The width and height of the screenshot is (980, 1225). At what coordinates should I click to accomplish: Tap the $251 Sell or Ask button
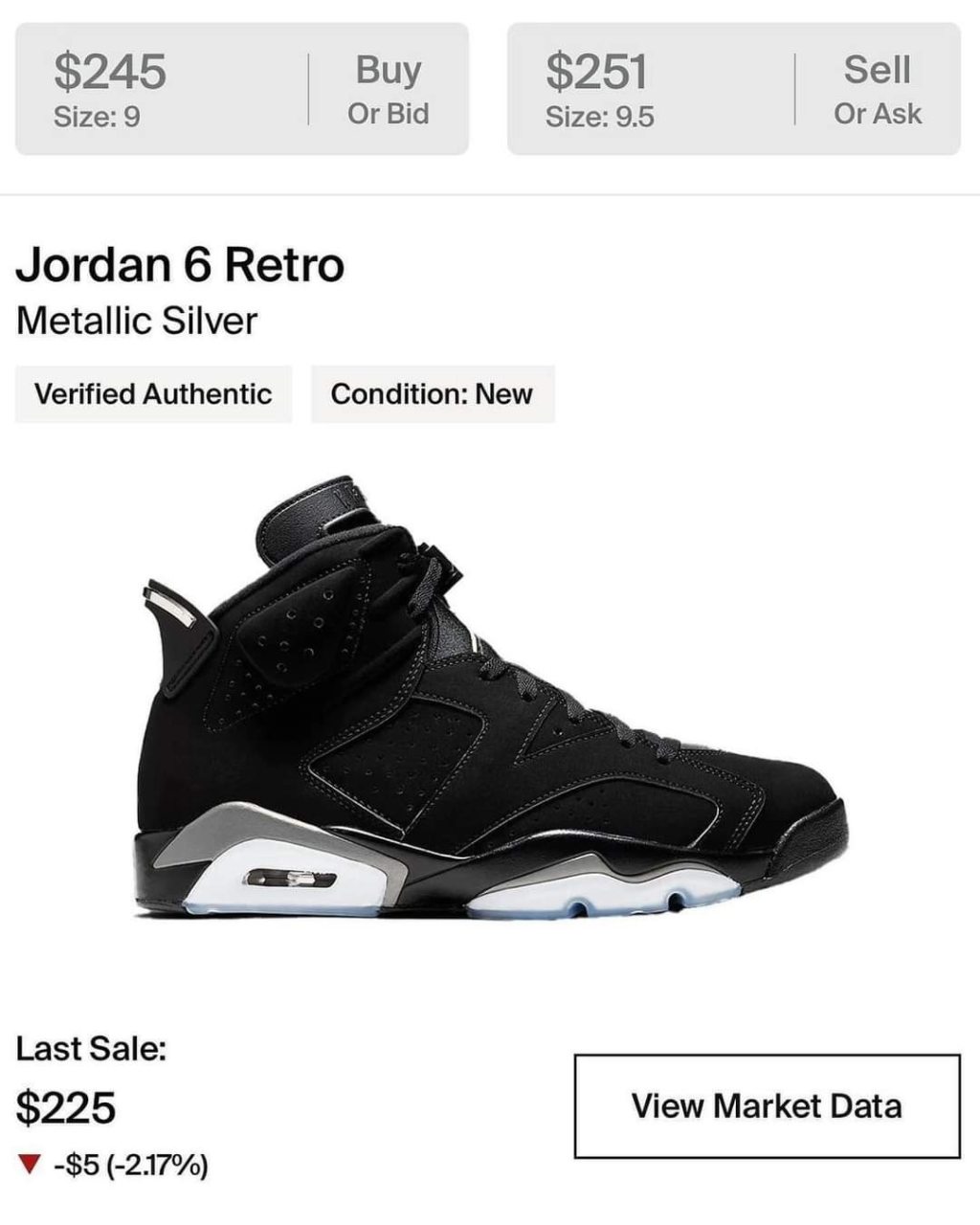click(x=733, y=89)
